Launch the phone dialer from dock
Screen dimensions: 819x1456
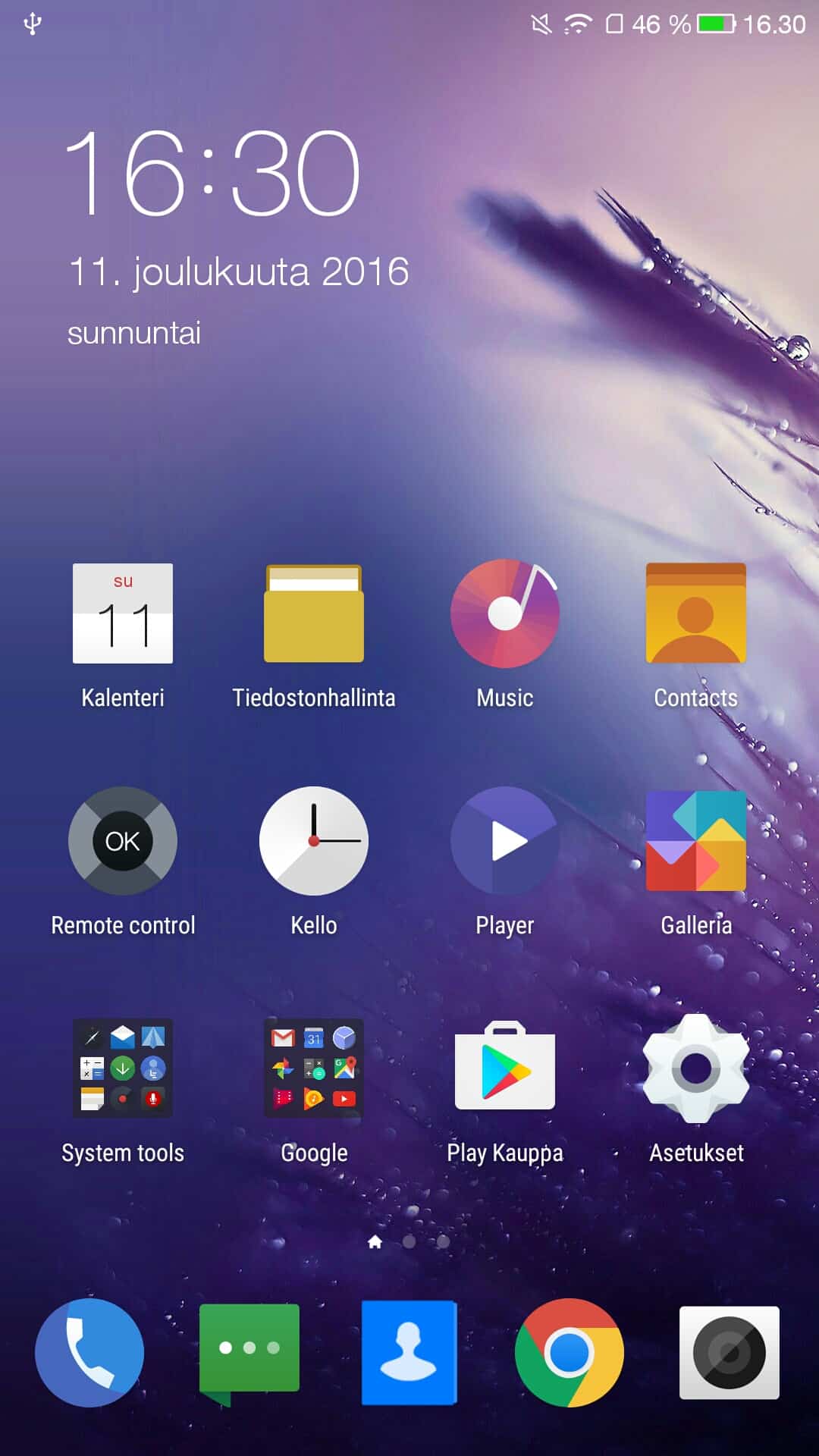click(x=89, y=1353)
